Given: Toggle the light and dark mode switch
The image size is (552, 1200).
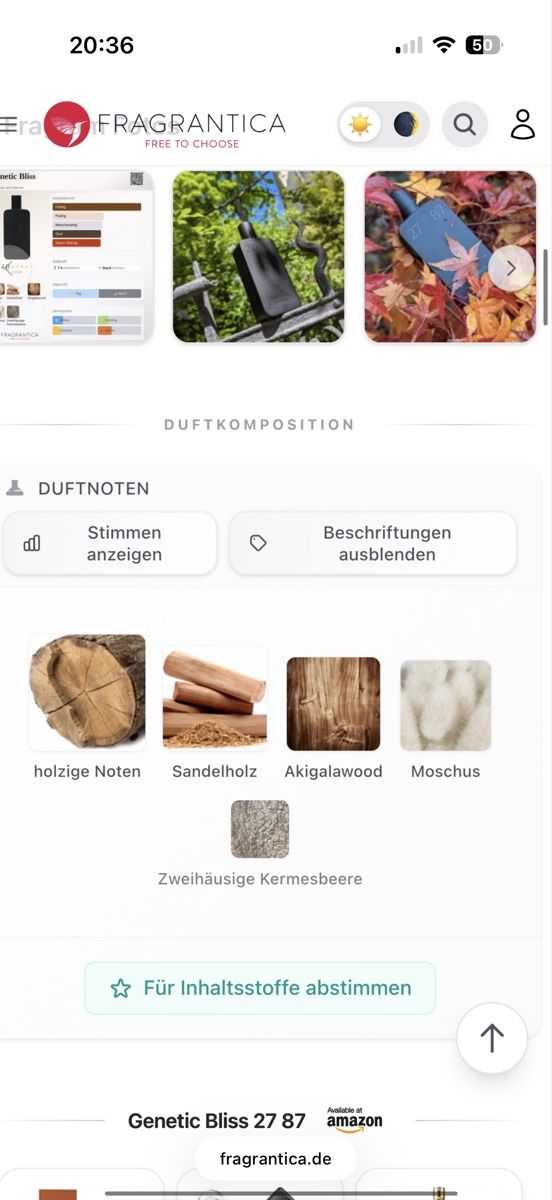Looking at the screenshot, I should click(383, 124).
